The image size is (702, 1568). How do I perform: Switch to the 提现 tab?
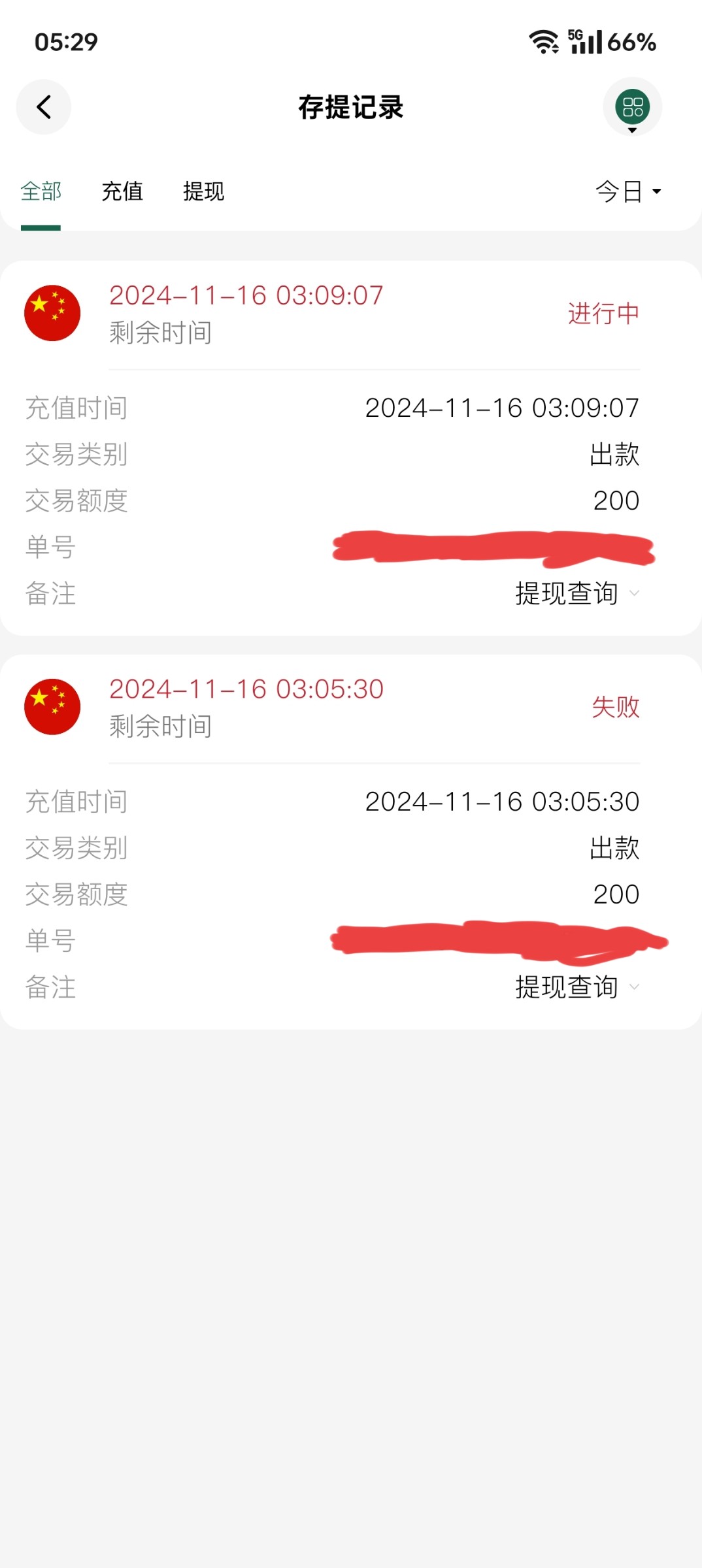coord(203,191)
